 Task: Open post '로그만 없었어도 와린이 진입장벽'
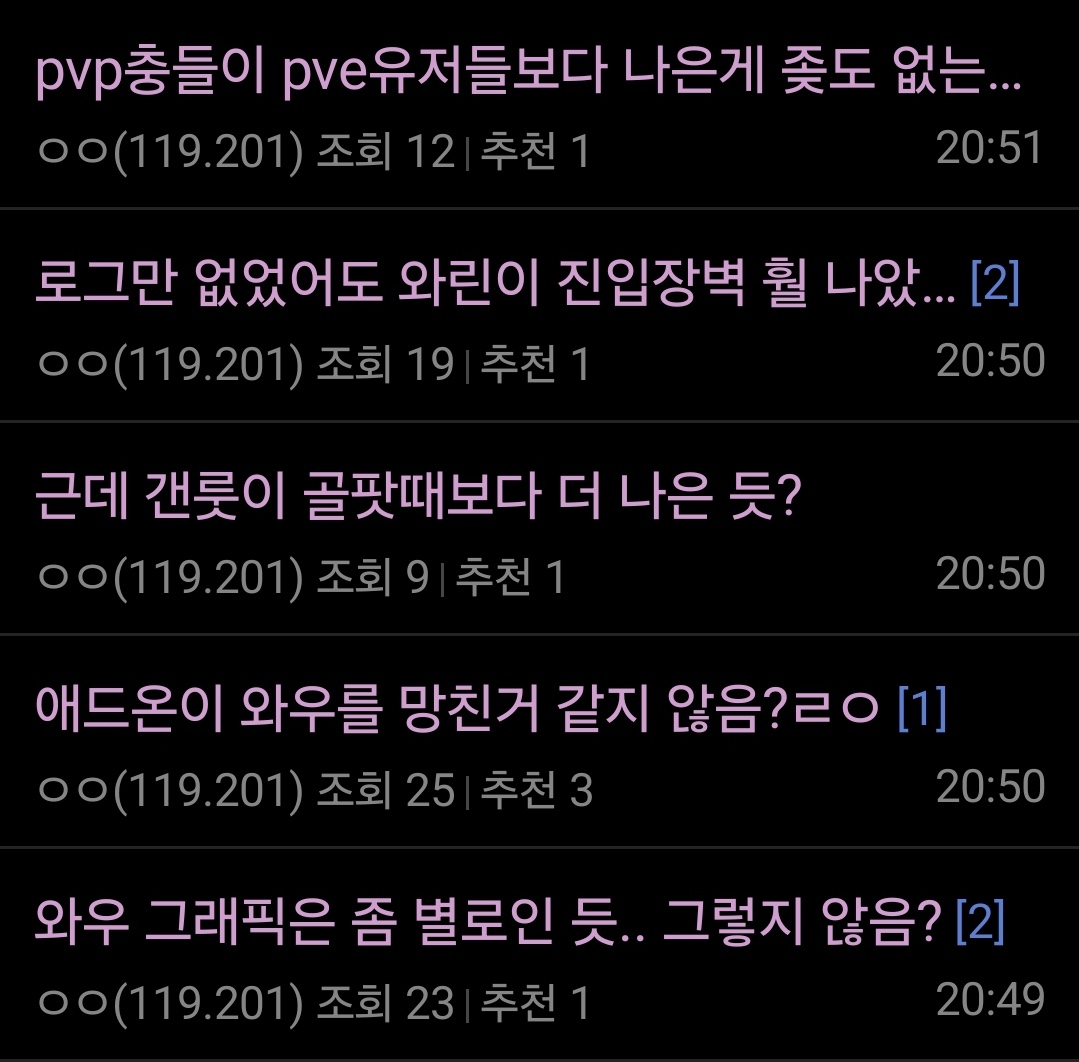click(x=495, y=285)
